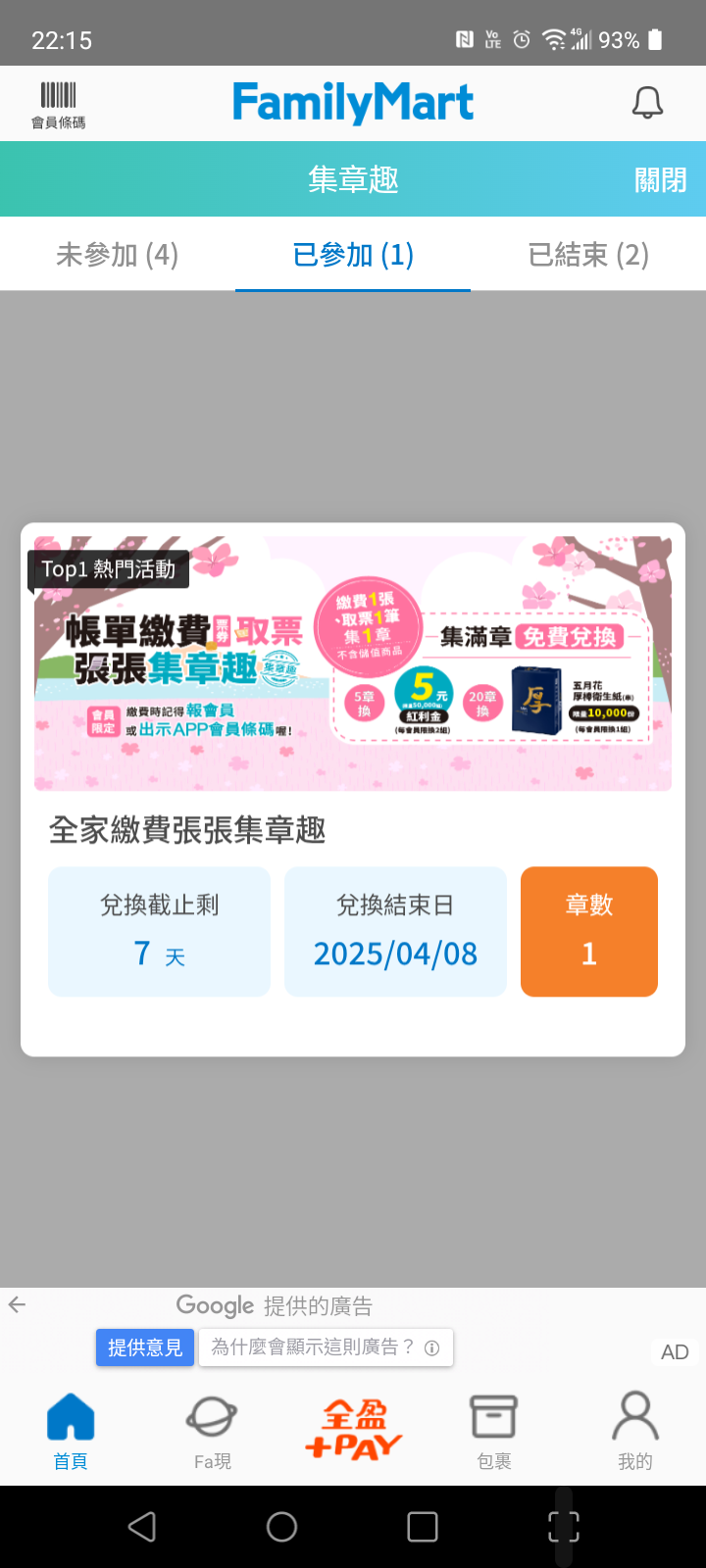Viewport: 706px width, 1568px height.
Task: Open 全盈+PAY payment
Action: (x=353, y=1430)
